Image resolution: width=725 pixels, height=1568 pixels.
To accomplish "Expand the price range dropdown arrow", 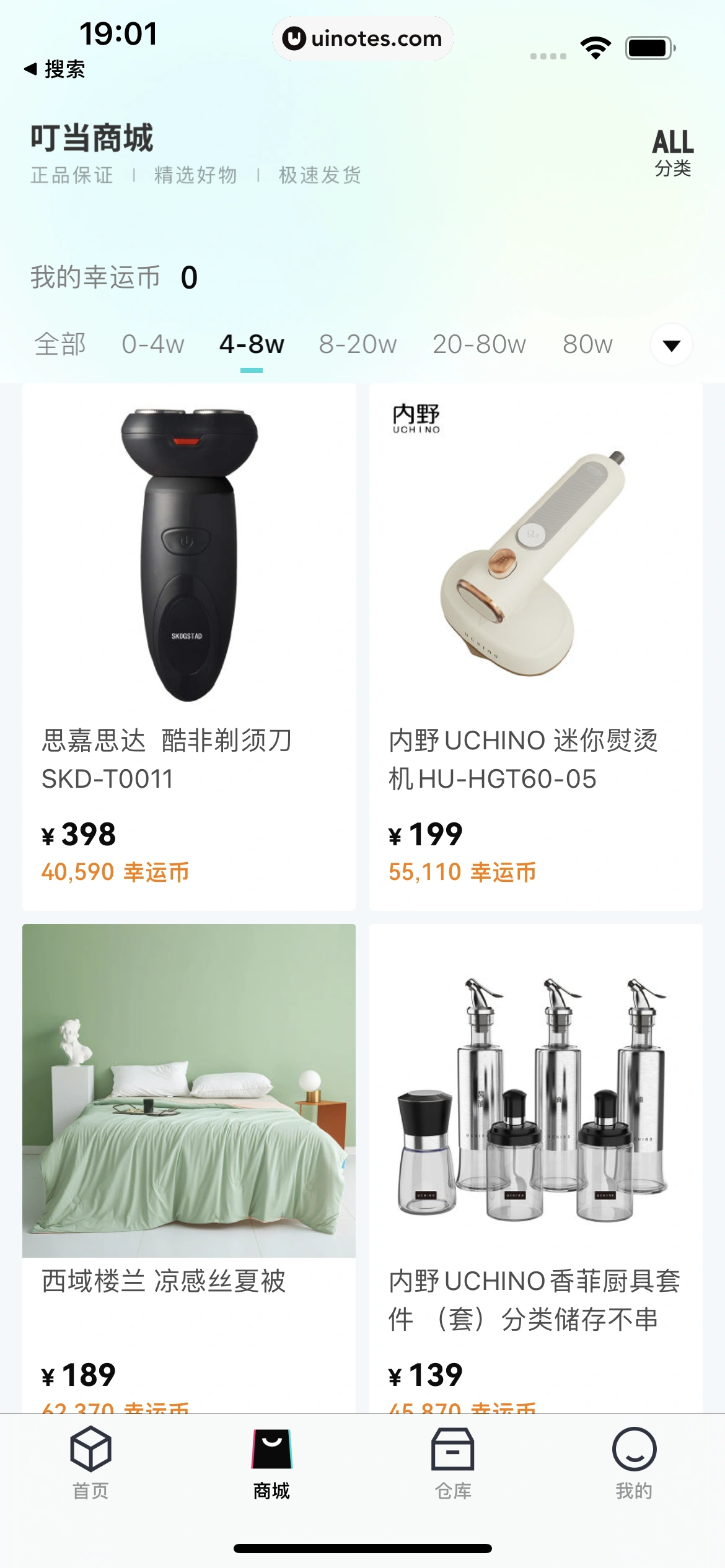I will (x=672, y=345).
